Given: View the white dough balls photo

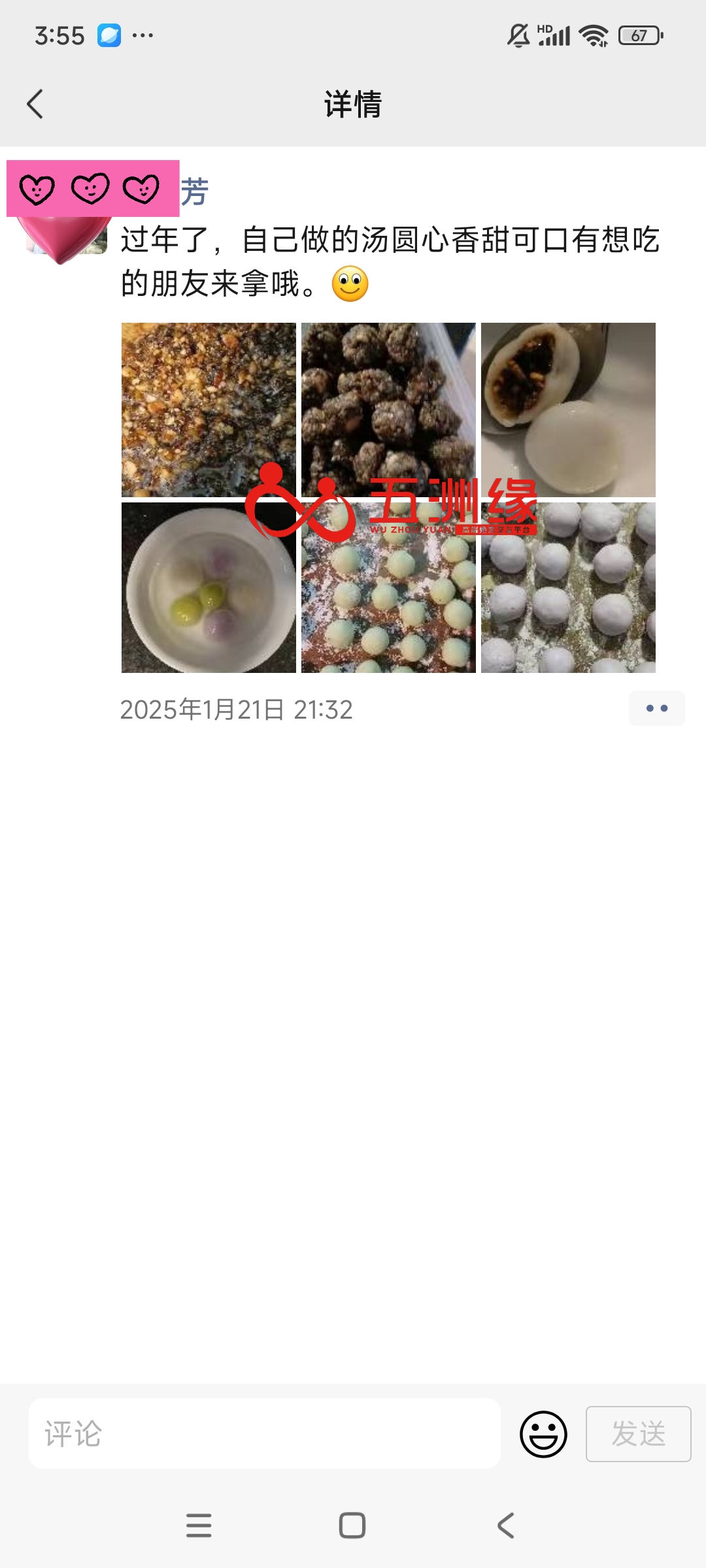Looking at the screenshot, I should click(568, 588).
